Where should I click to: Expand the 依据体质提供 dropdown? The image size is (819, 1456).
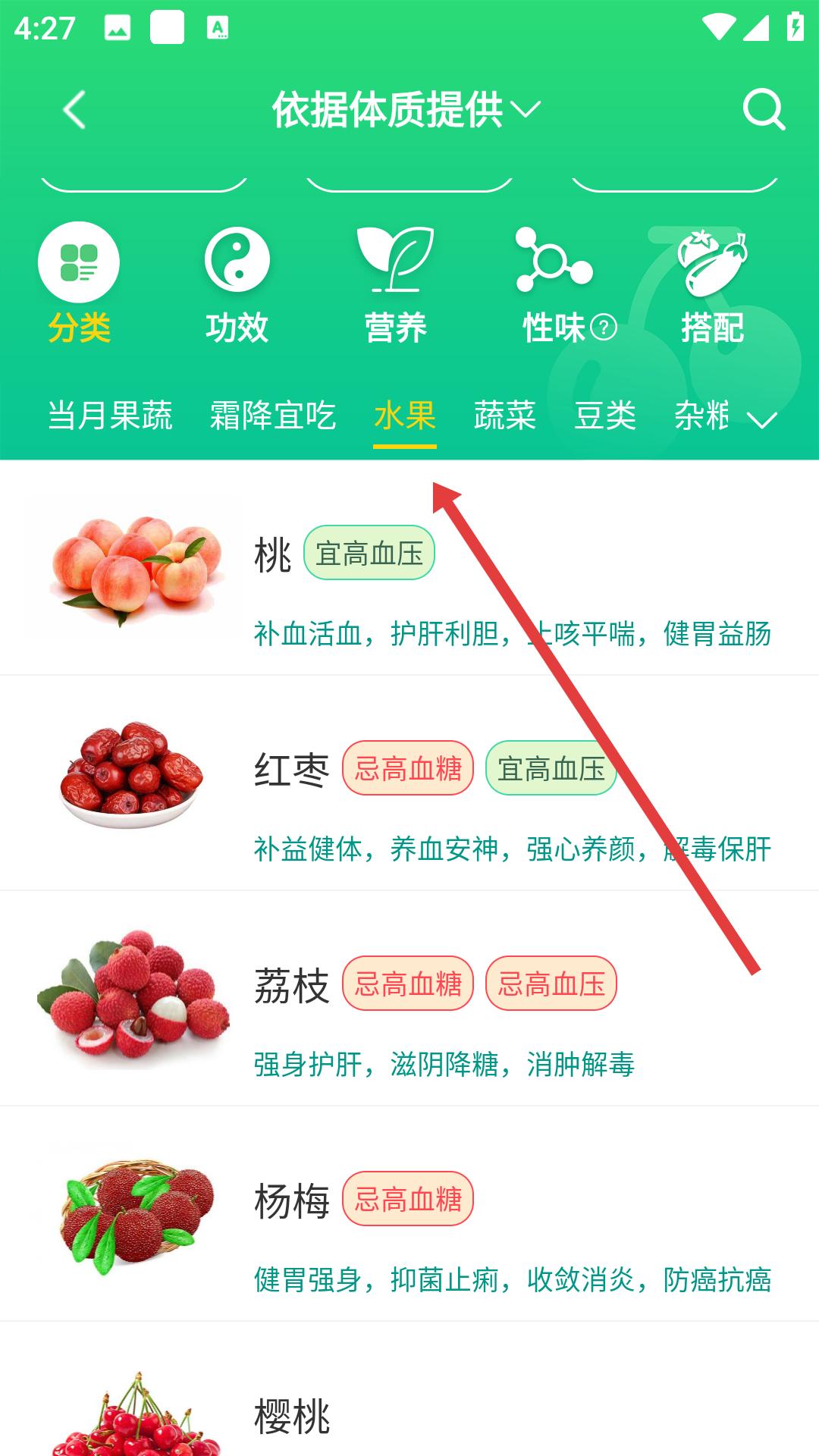click(406, 110)
